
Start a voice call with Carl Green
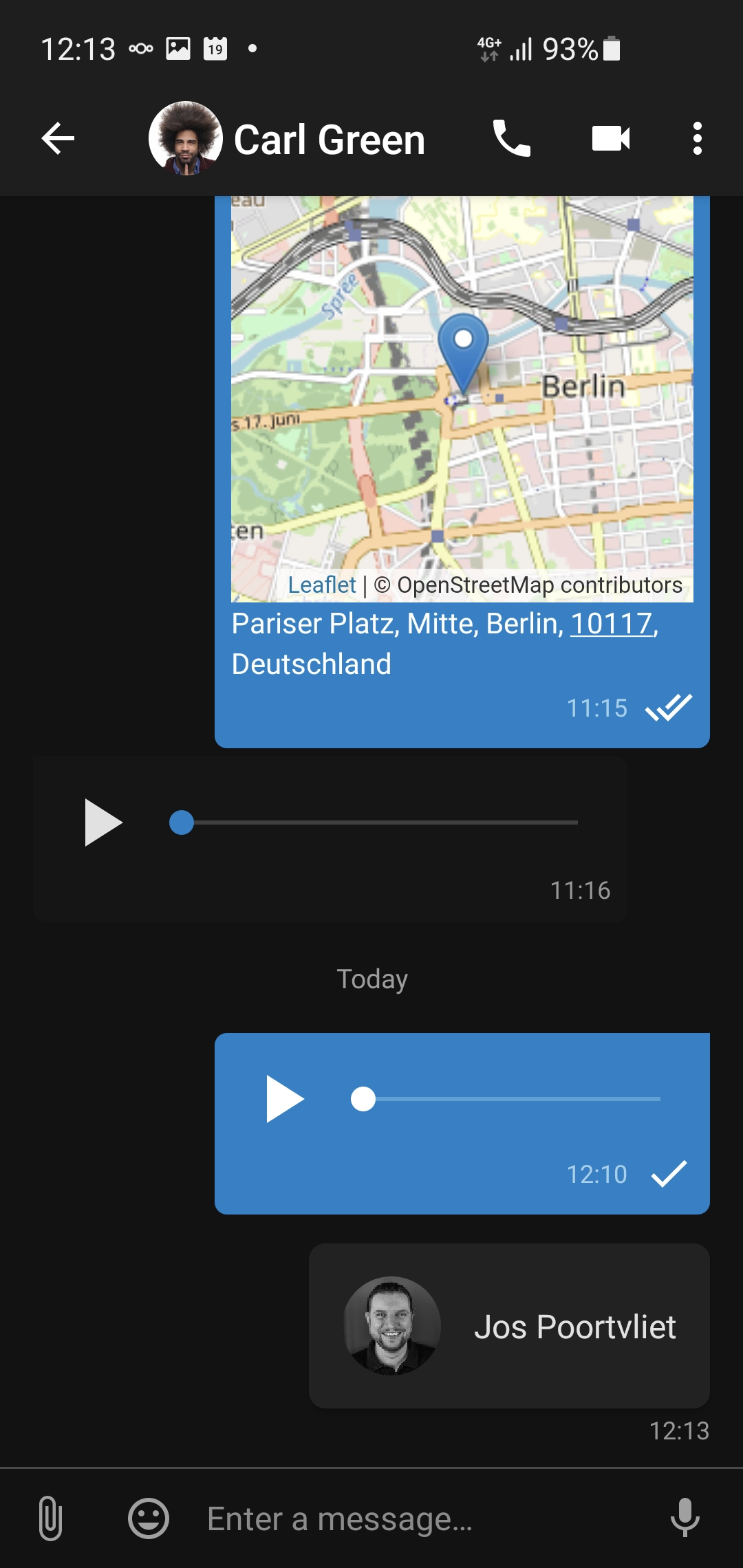[511, 139]
